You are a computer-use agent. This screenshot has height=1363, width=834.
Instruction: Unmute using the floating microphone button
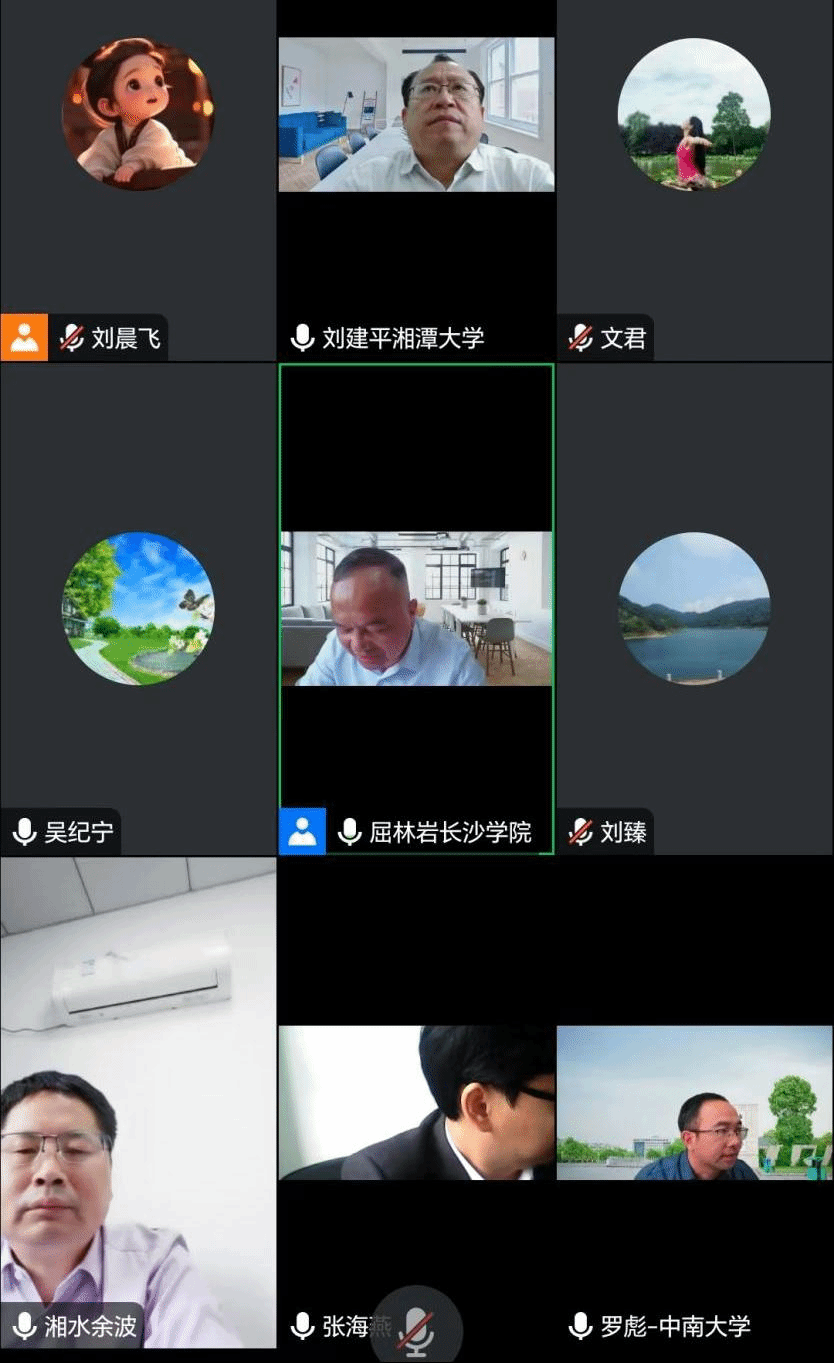(x=415, y=1329)
